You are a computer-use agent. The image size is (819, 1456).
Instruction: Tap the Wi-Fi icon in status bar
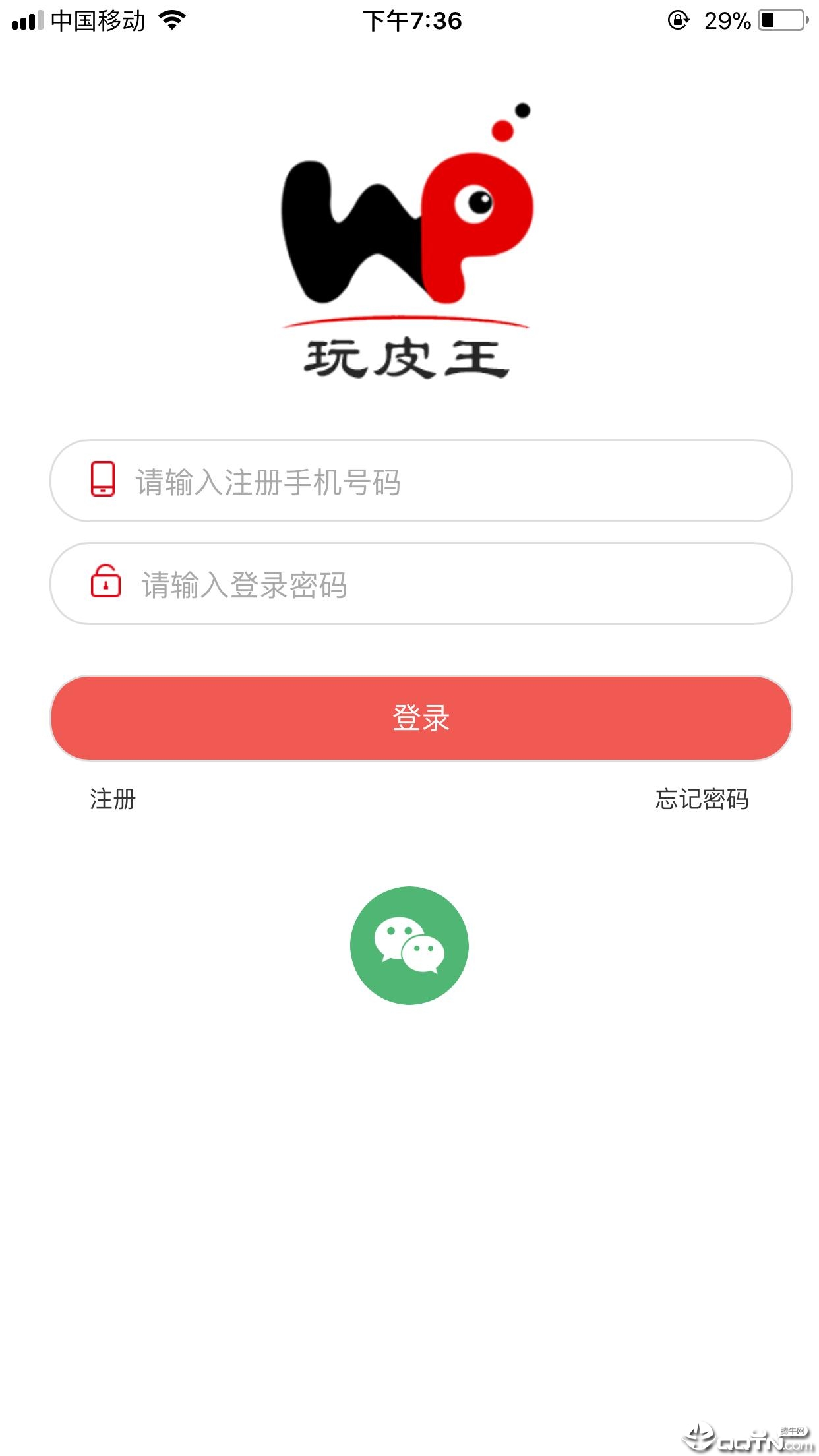tap(170, 20)
